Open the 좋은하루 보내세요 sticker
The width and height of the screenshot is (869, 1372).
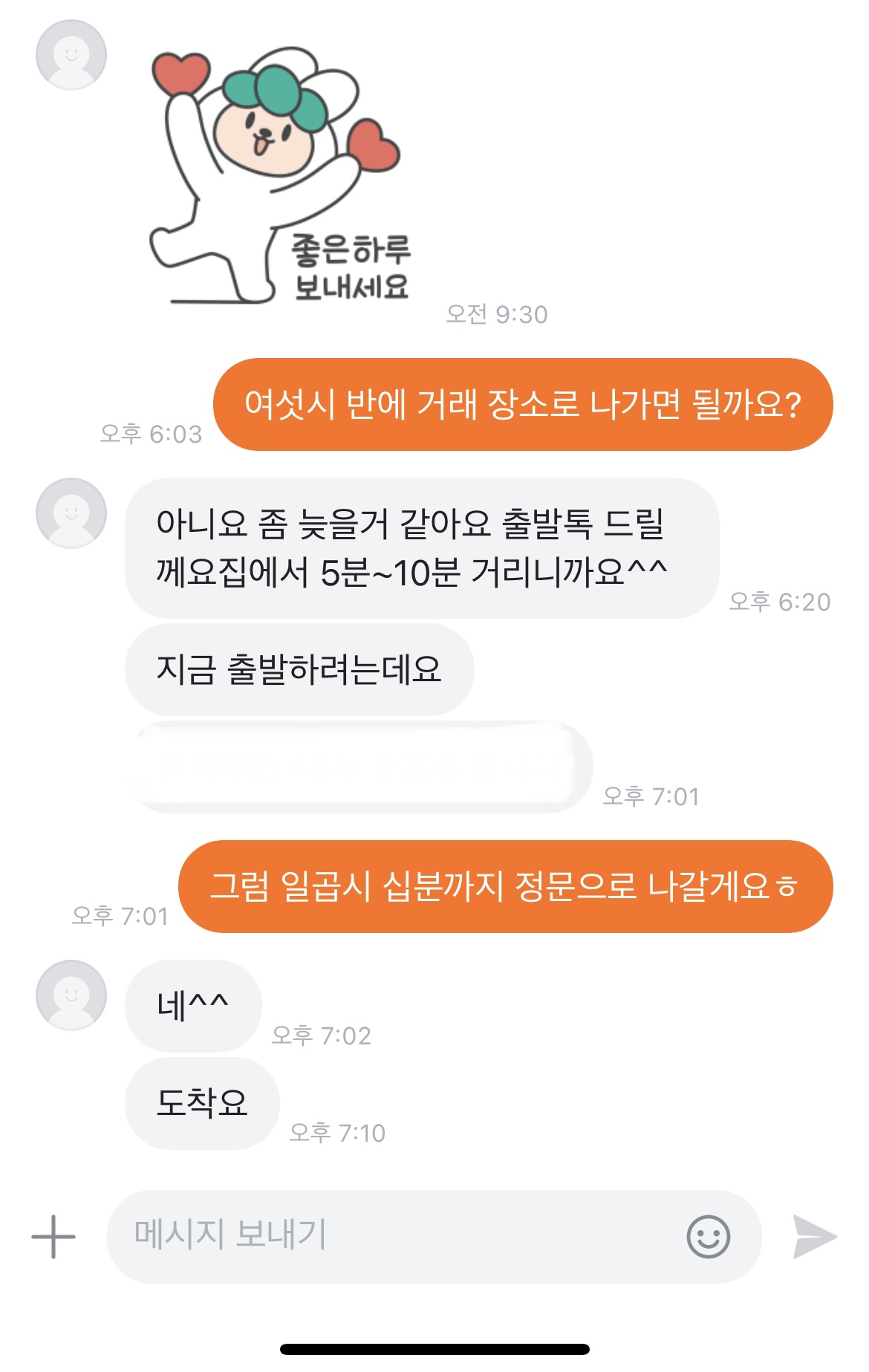point(279,178)
